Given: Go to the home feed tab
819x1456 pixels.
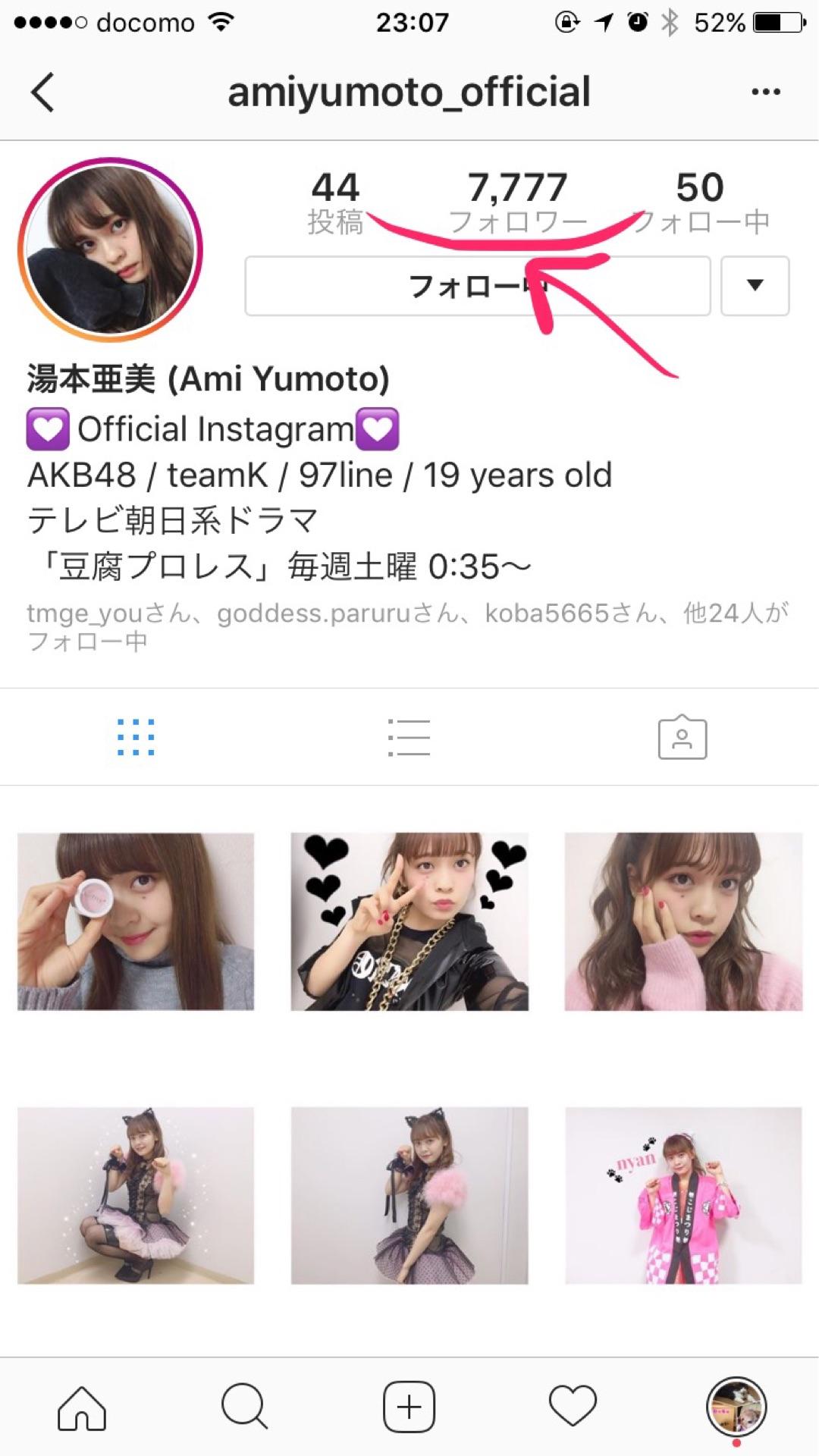Looking at the screenshot, I should [x=82, y=1407].
